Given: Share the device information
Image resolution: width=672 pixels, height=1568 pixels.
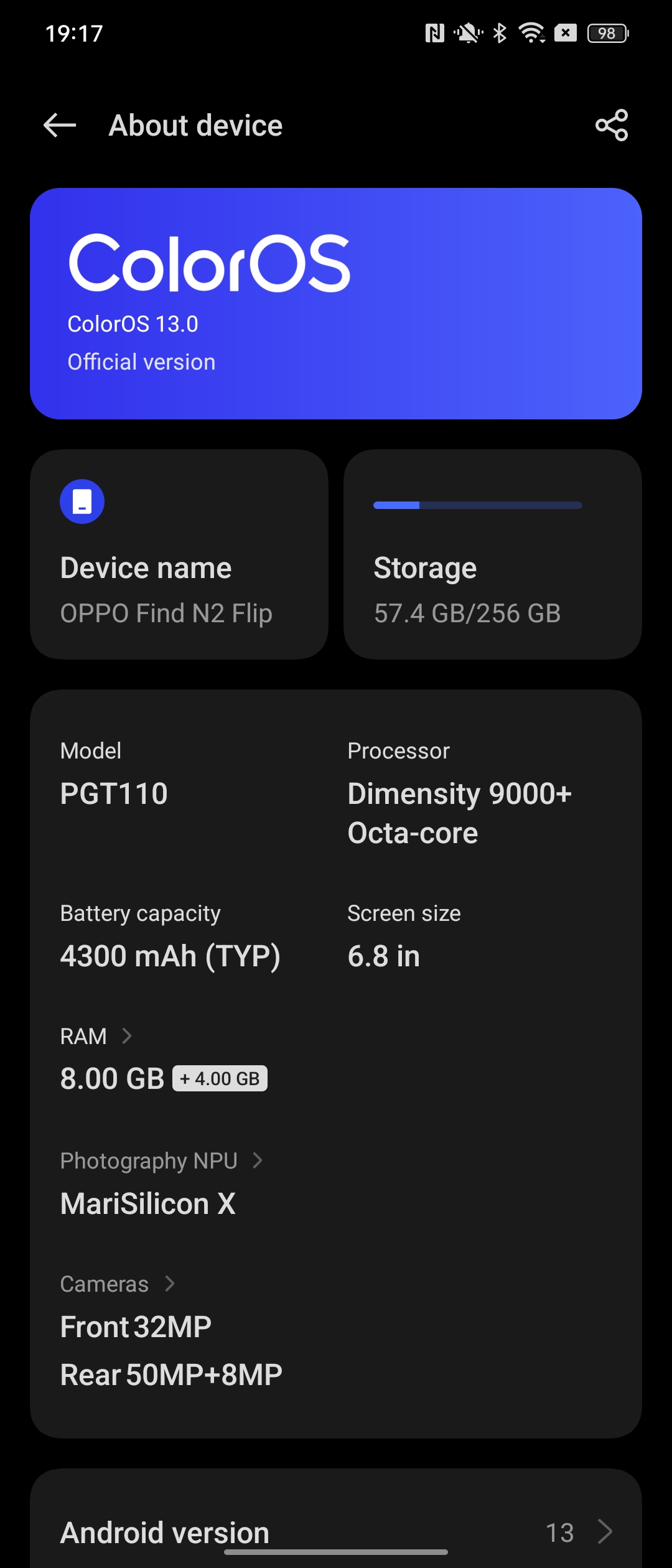Looking at the screenshot, I should coord(611,126).
